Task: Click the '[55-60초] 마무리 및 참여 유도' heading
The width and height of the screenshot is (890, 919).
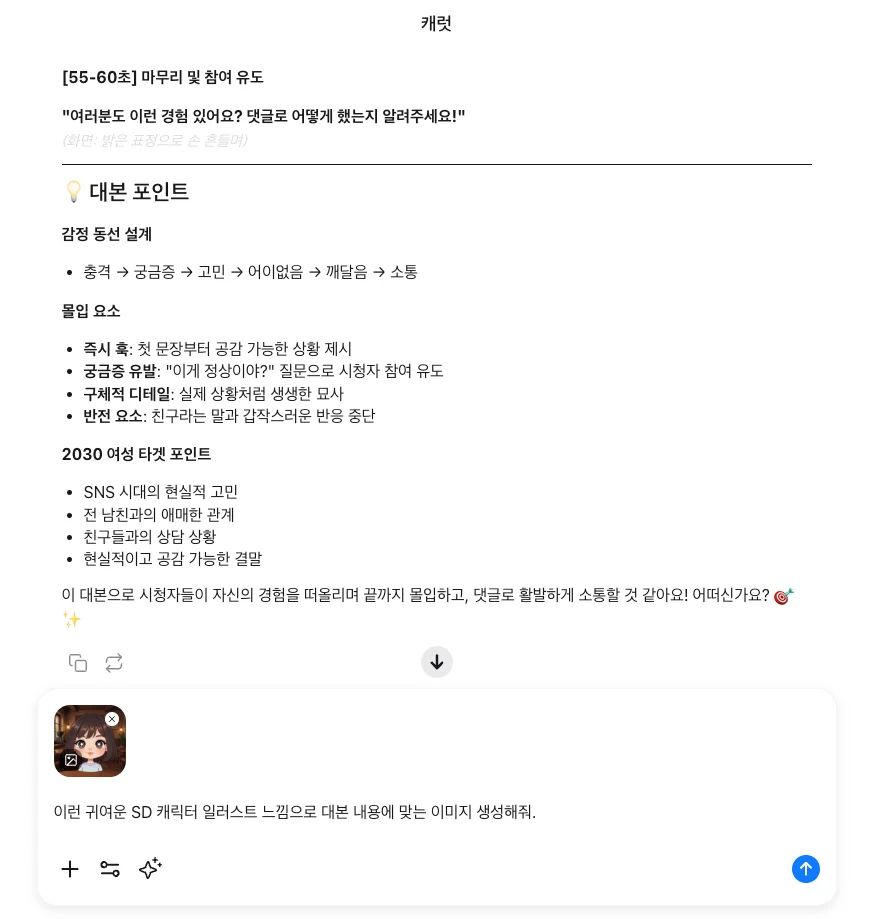Action: [x=163, y=77]
